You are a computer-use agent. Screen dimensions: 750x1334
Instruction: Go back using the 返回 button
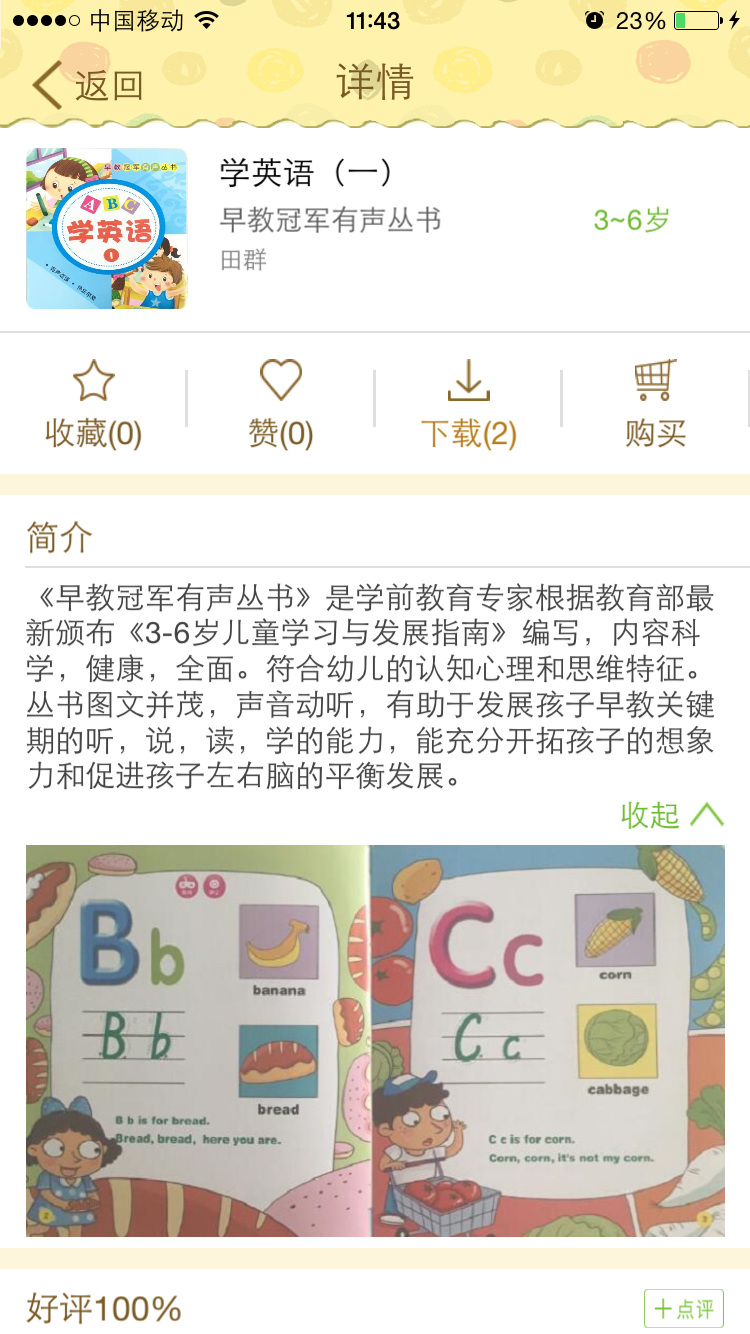point(88,84)
